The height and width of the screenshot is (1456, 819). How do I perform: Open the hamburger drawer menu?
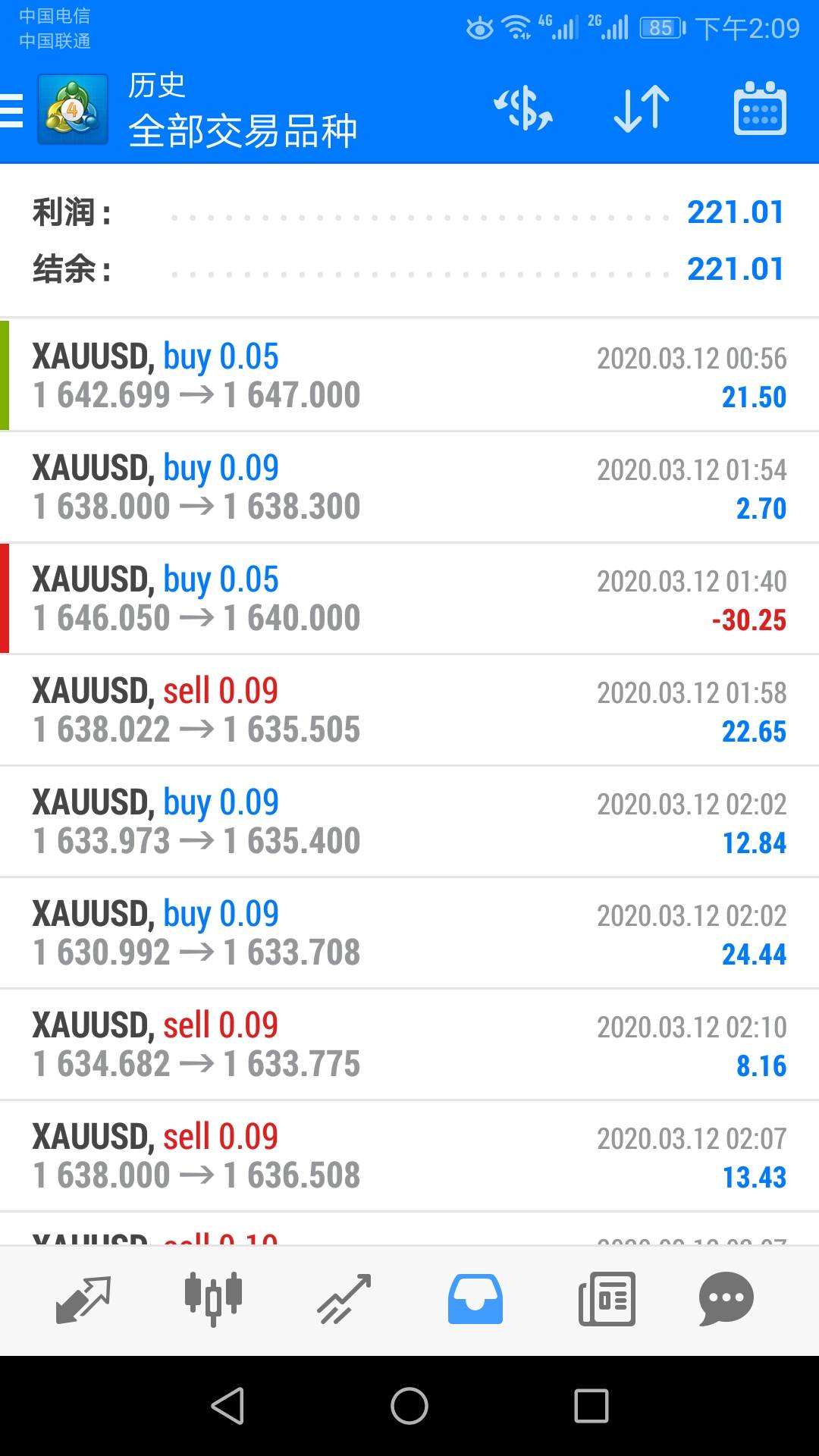[12, 110]
